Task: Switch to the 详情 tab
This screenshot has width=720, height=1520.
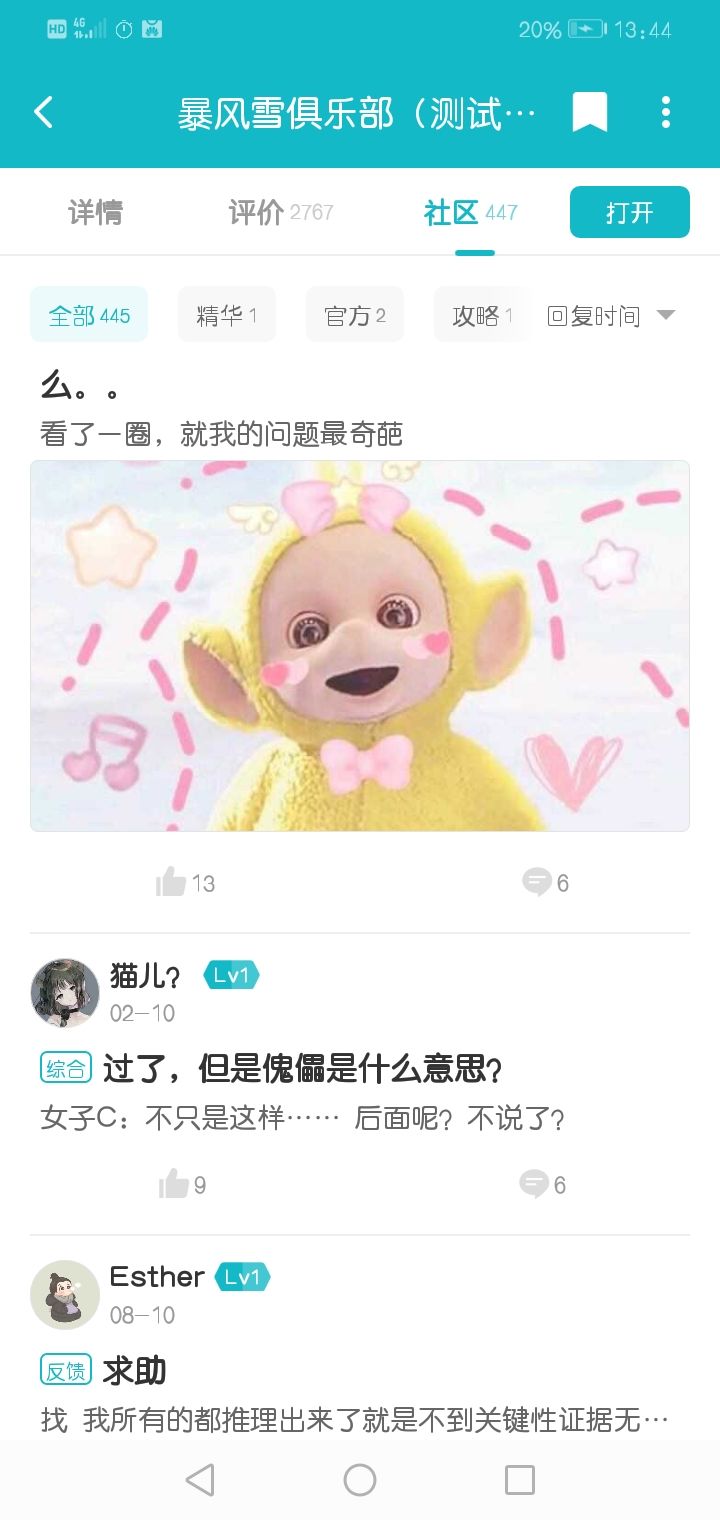Action: pos(95,212)
